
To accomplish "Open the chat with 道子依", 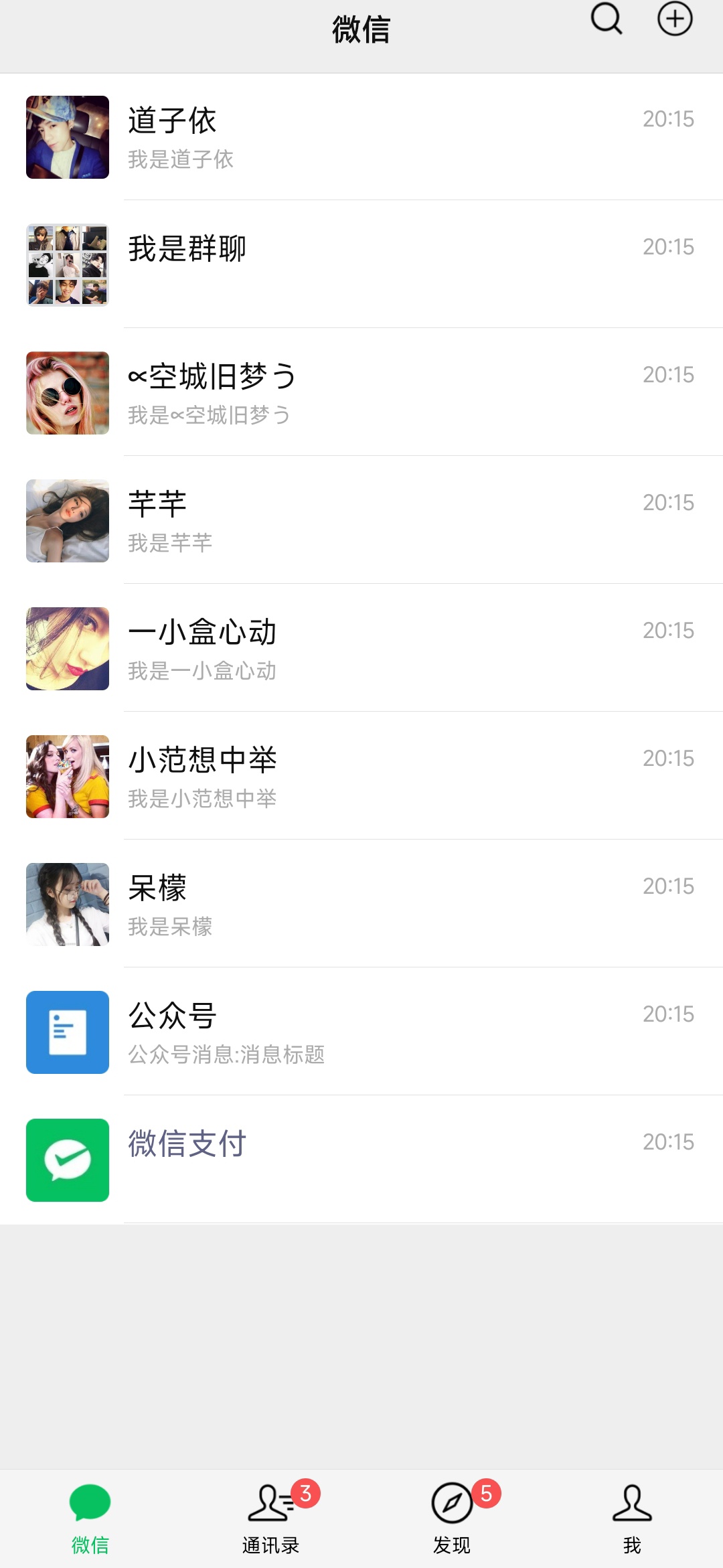I will point(361,137).
